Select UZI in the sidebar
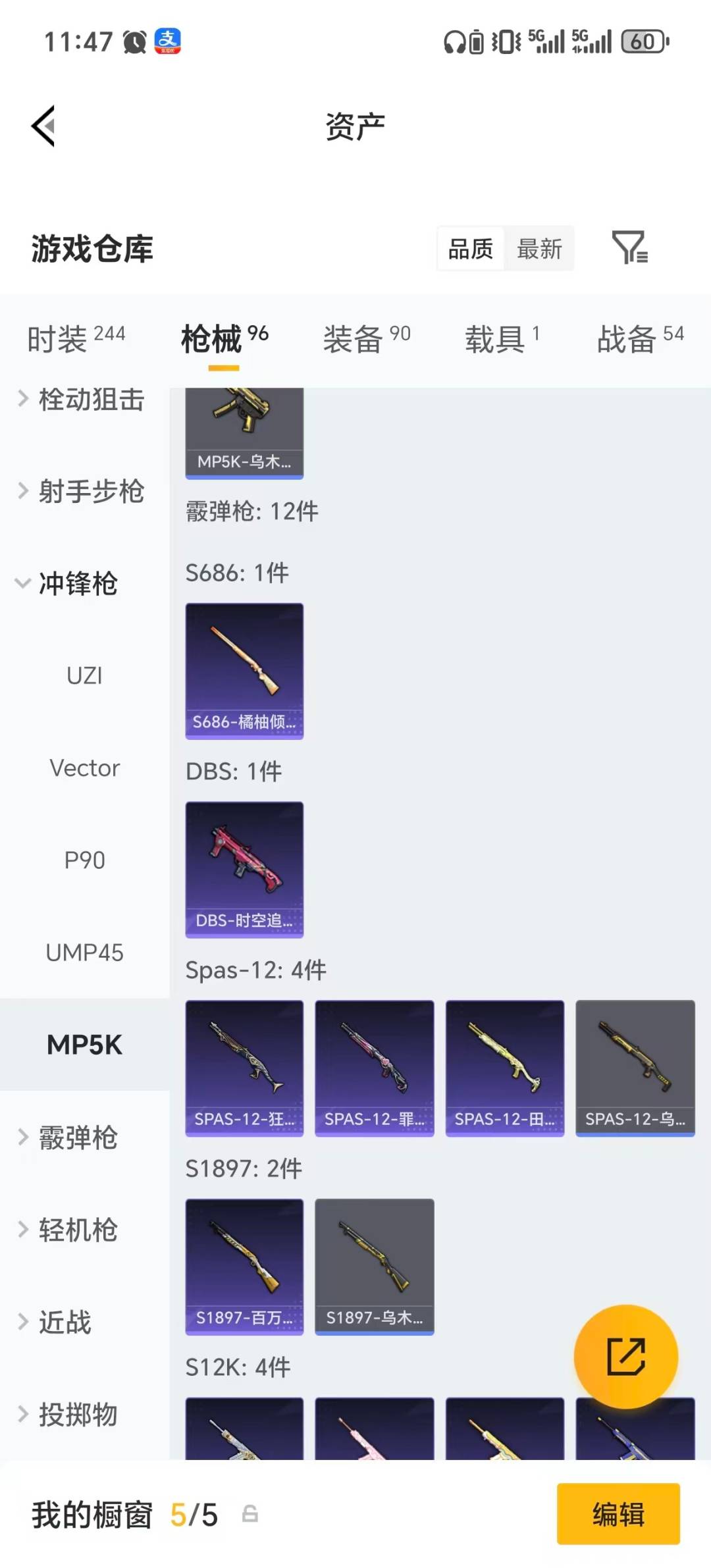The width and height of the screenshot is (711, 1568). pos(86,675)
